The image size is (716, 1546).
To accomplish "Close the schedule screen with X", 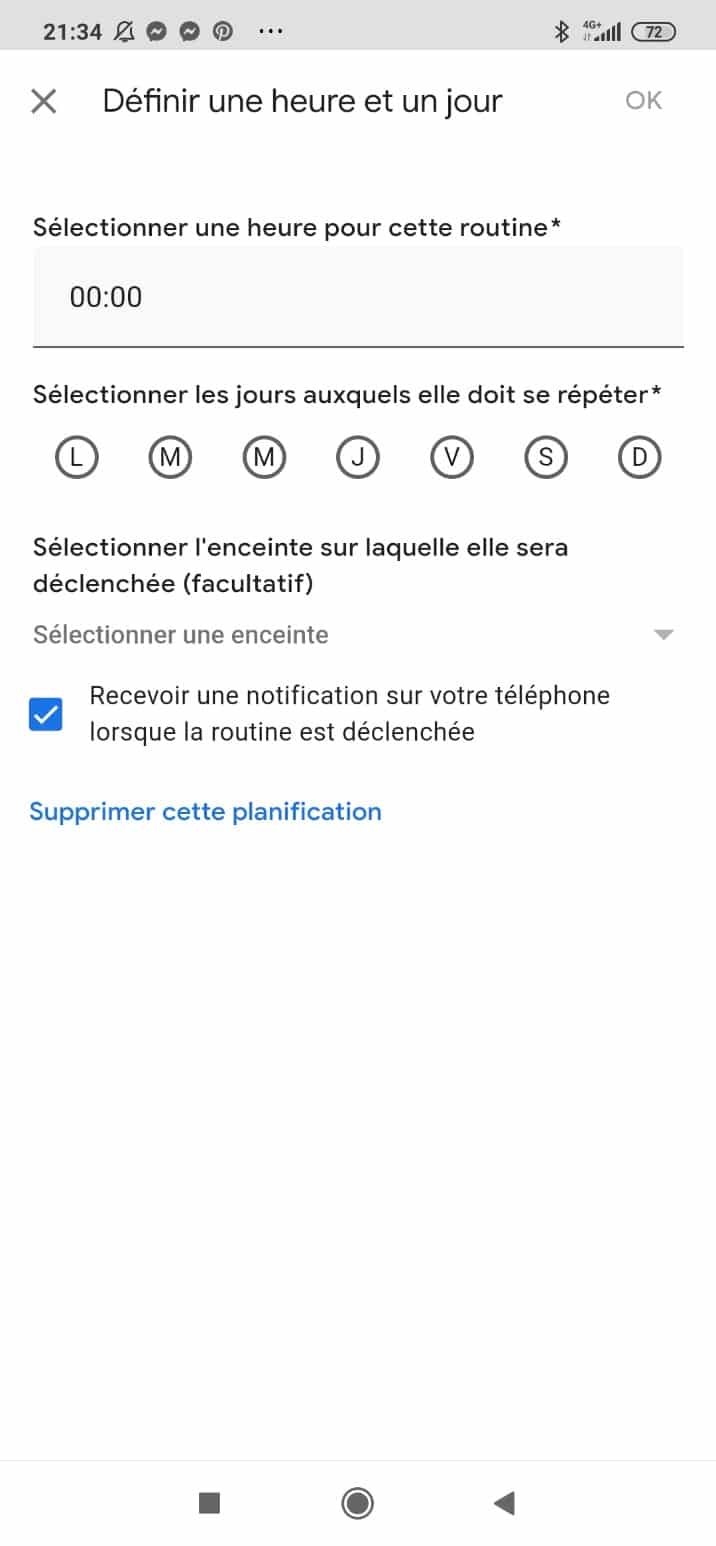I will (x=43, y=101).
